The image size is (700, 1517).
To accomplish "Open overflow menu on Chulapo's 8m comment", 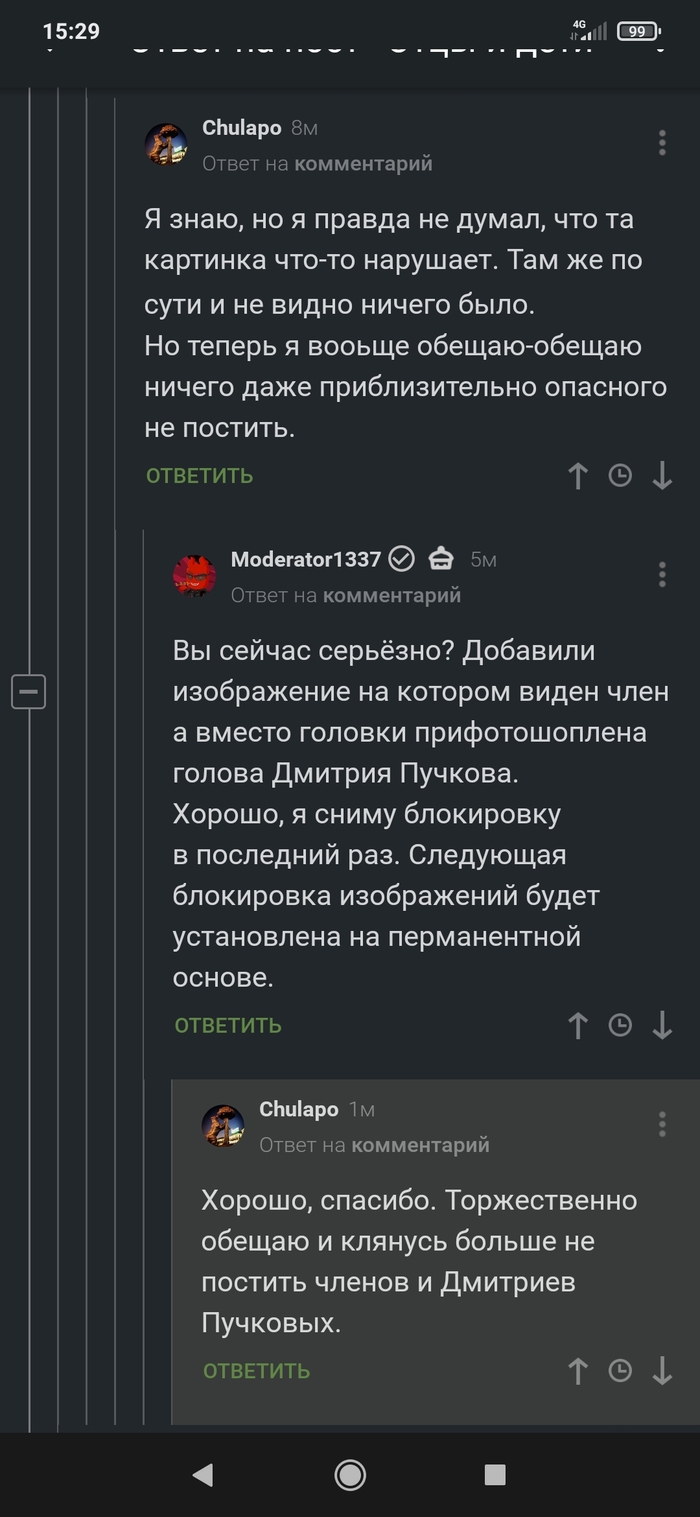I will tap(662, 143).
